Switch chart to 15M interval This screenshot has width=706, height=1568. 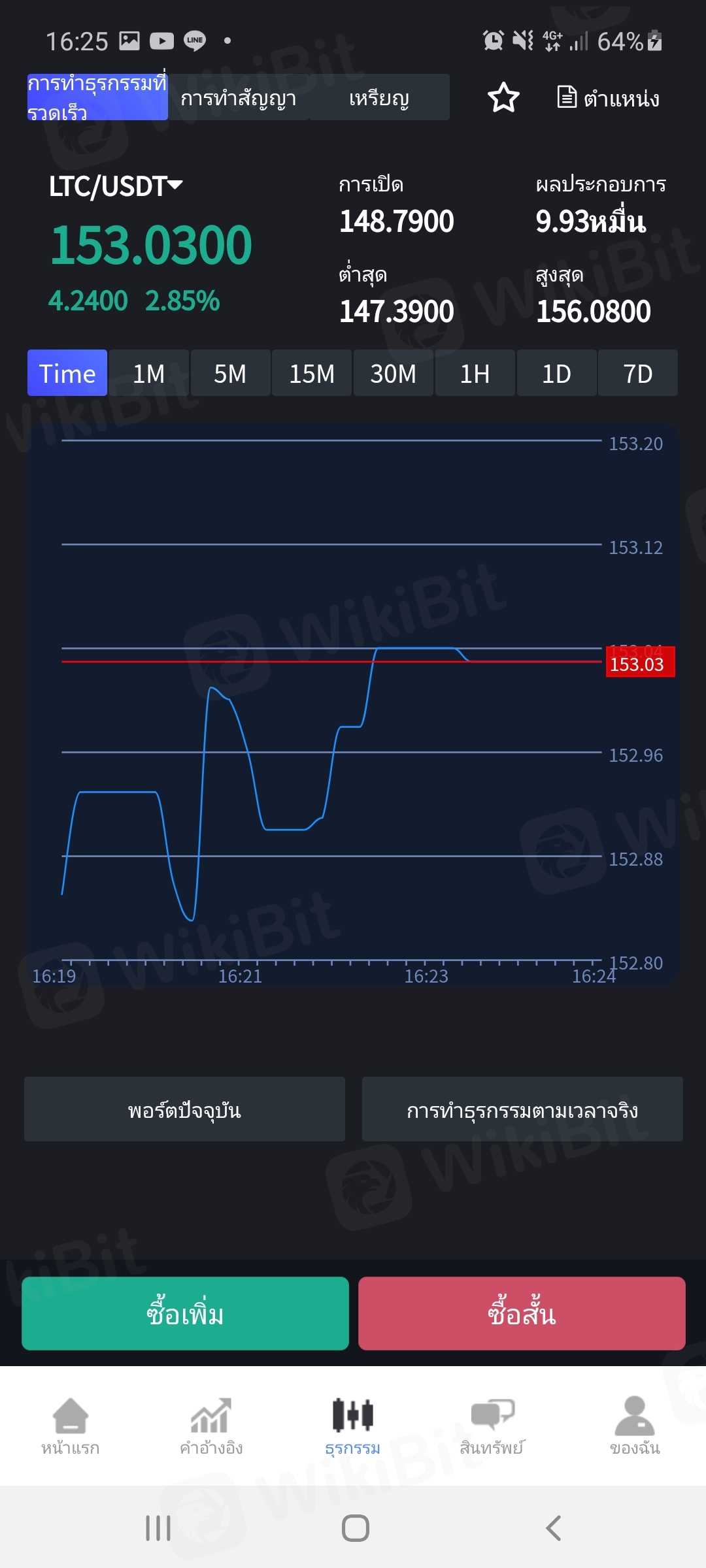[x=312, y=374]
